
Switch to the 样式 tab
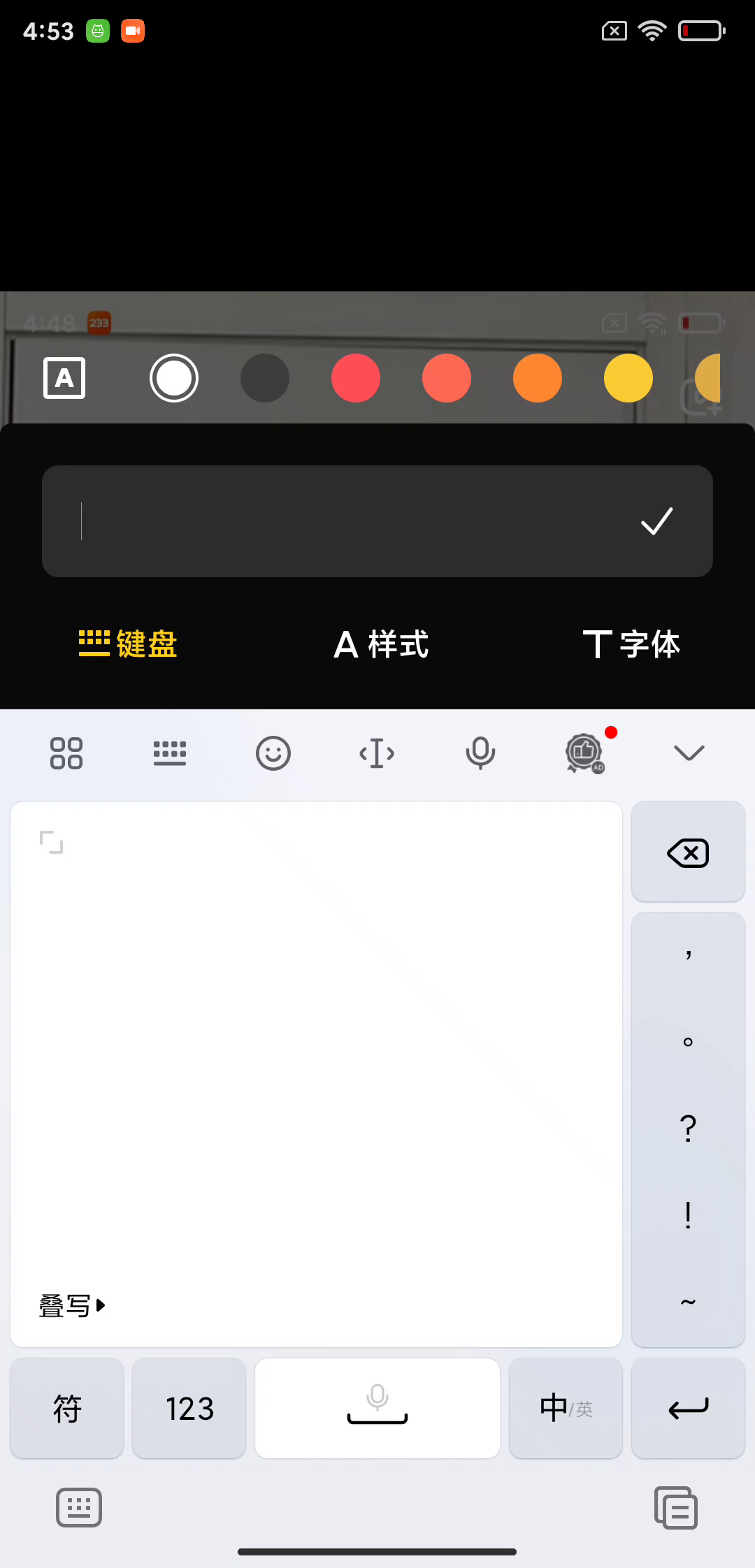click(381, 644)
